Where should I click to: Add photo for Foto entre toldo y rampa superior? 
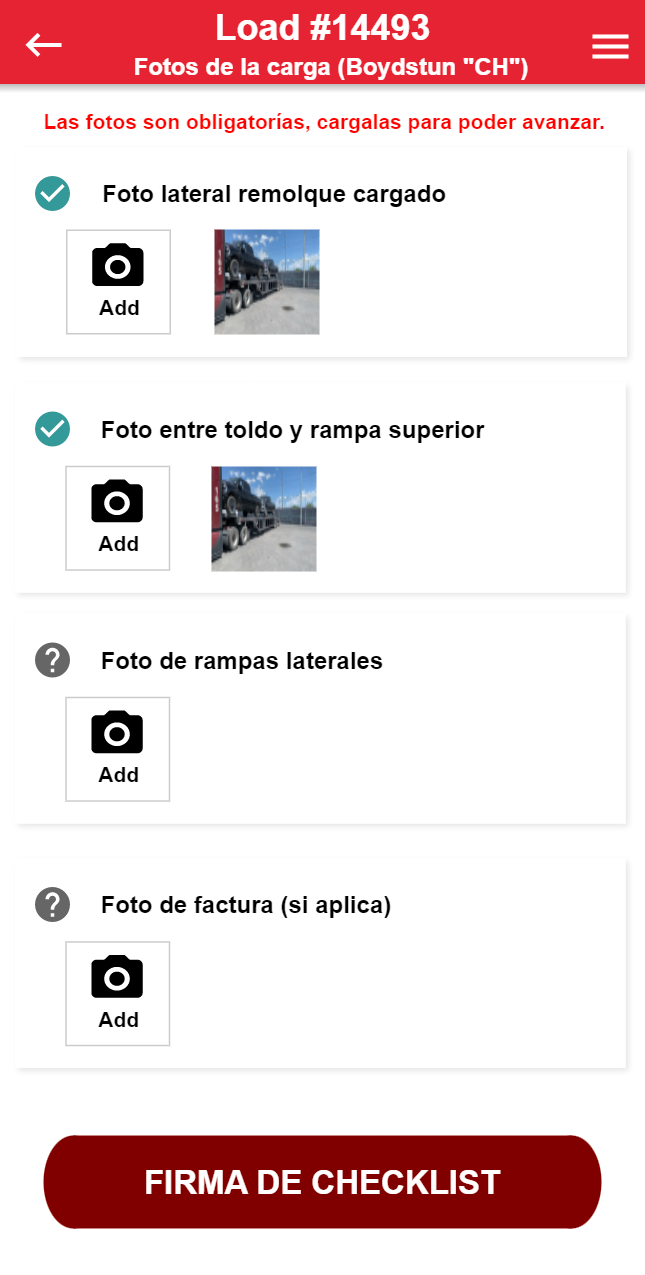click(x=118, y=518)
